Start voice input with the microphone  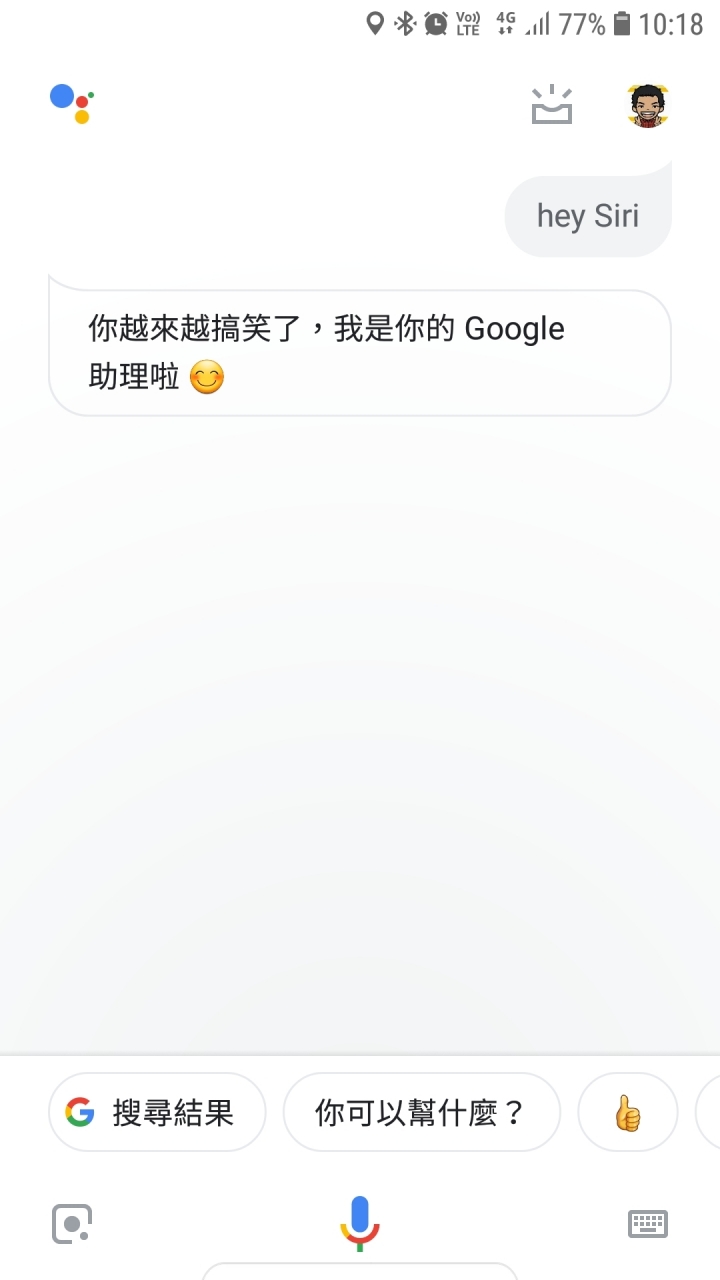360,1222
